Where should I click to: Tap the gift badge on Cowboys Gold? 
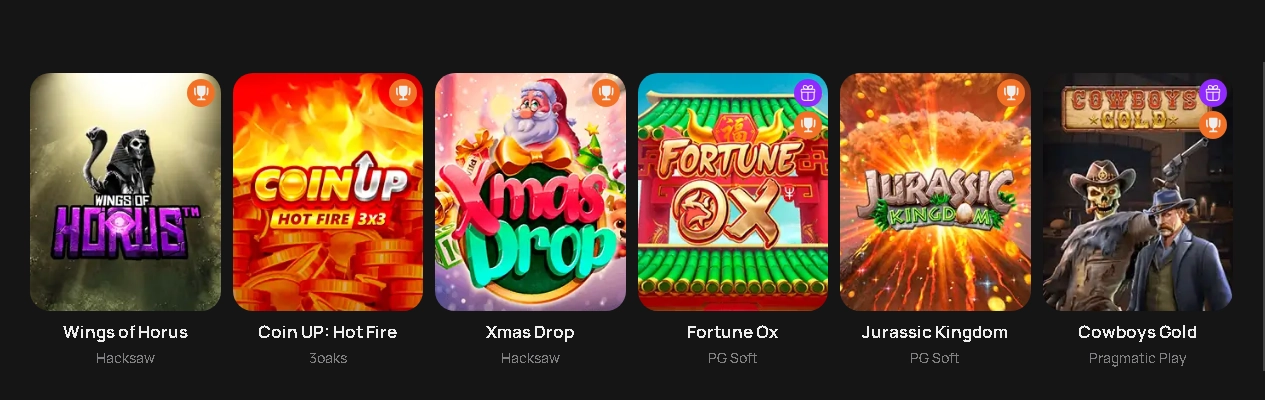[1213, 93]
